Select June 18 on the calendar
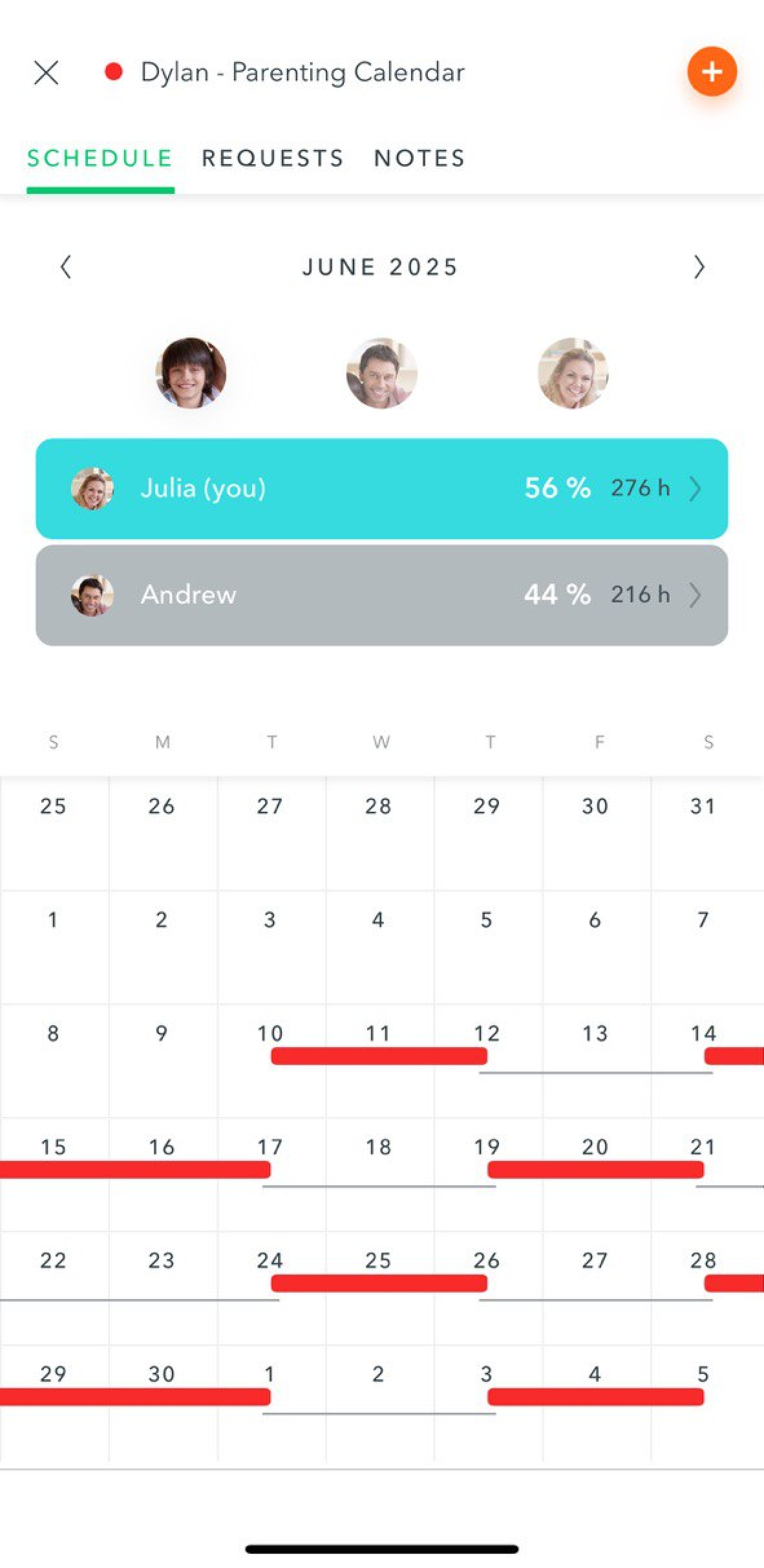The width and height of the screenshot is (764, 1568). pos(380,1174)
